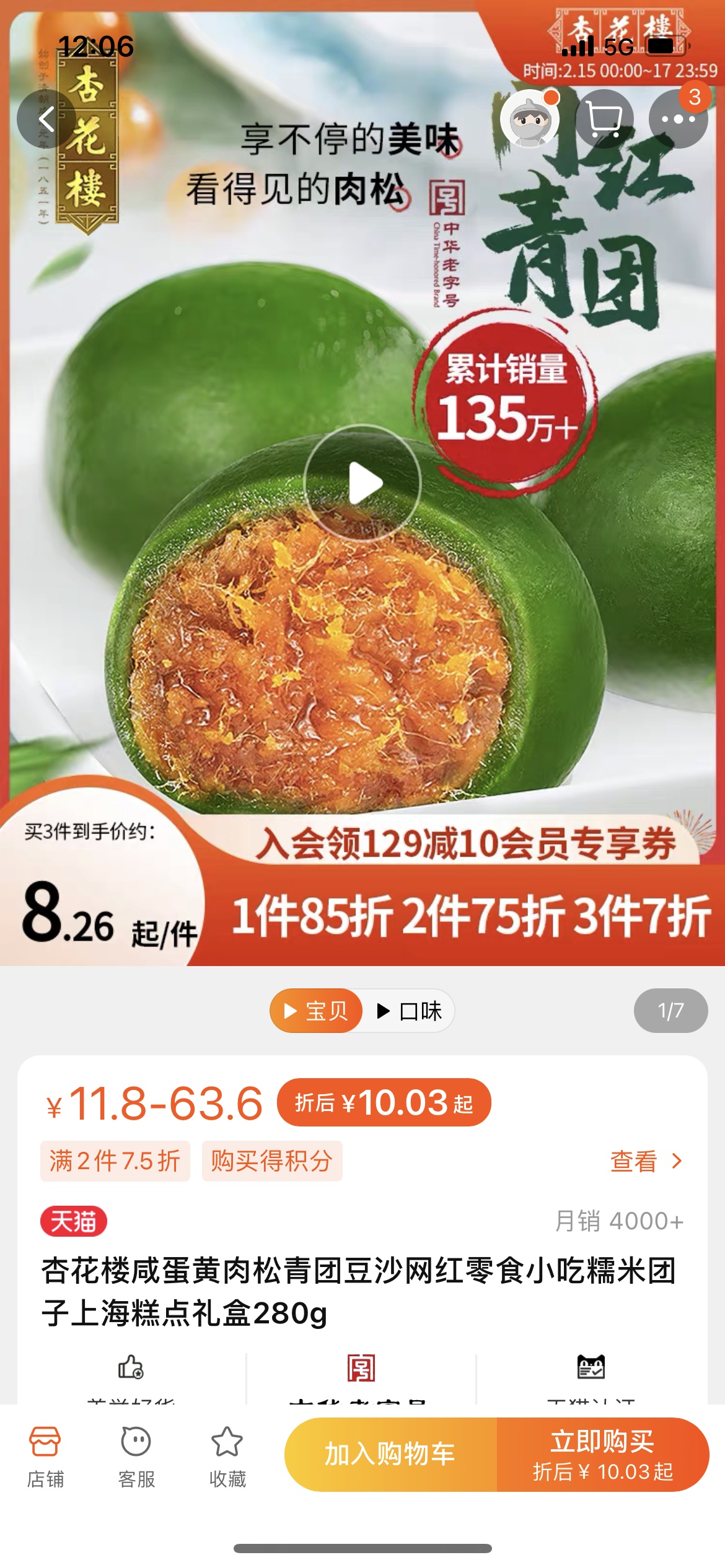725x1568 pixels.
Task: Open the assistant avatar icon
Action: tap(530, 119)
